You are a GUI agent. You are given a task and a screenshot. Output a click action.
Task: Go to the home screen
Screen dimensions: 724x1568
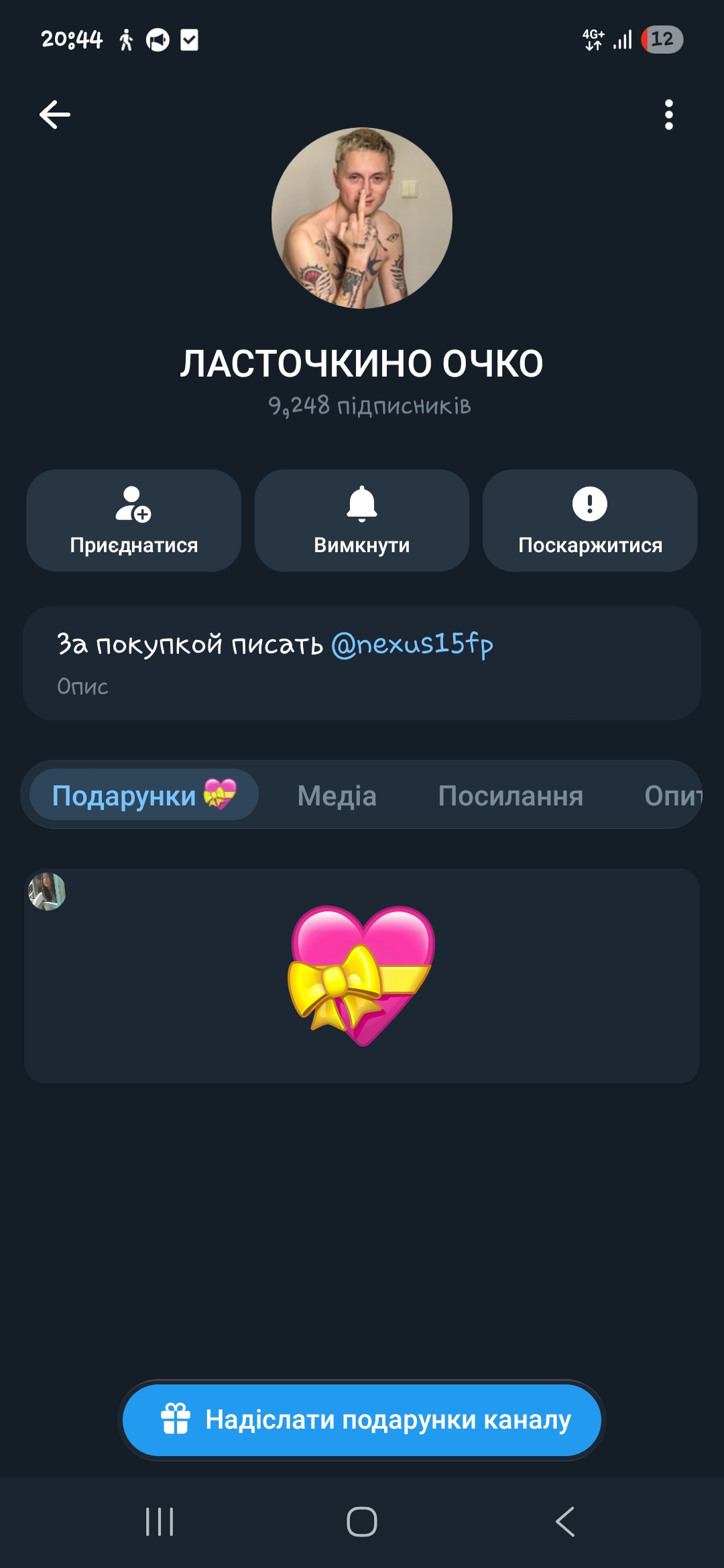click(x=362, y=1522)
